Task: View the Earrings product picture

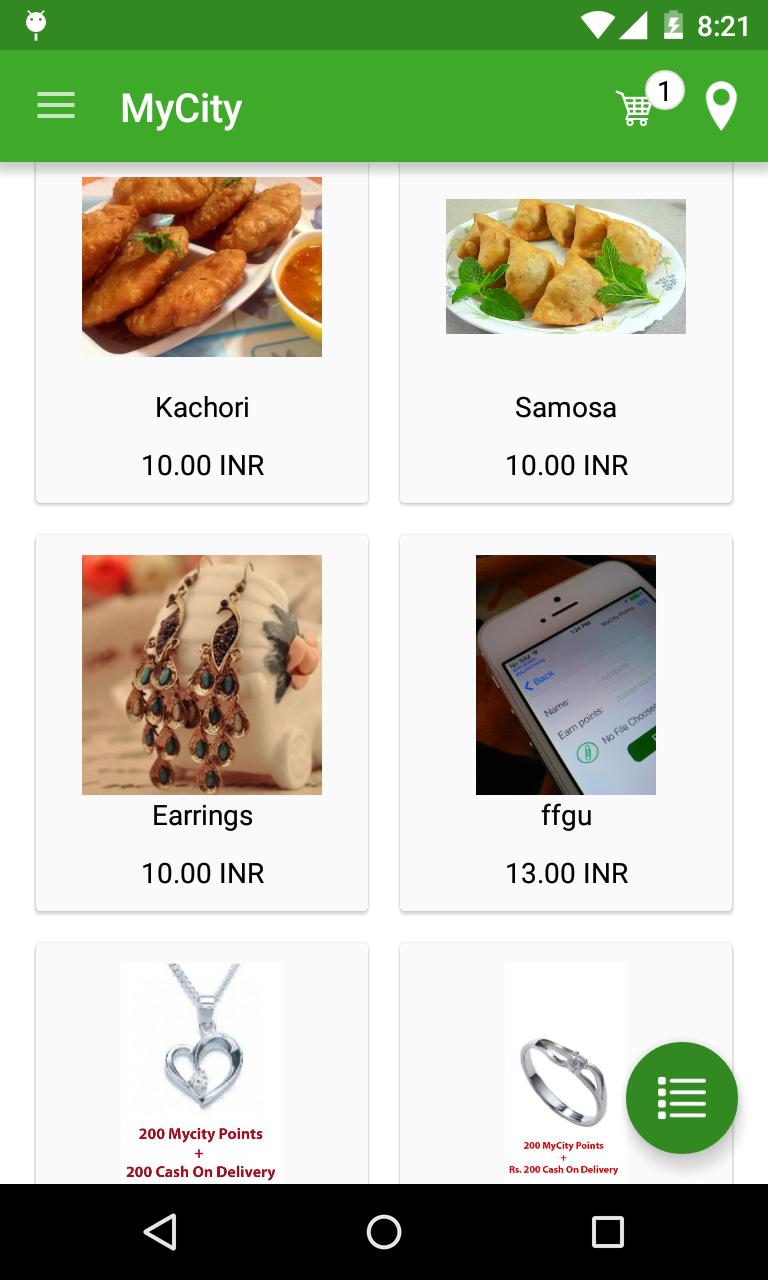Action: (x=201, y=674)
